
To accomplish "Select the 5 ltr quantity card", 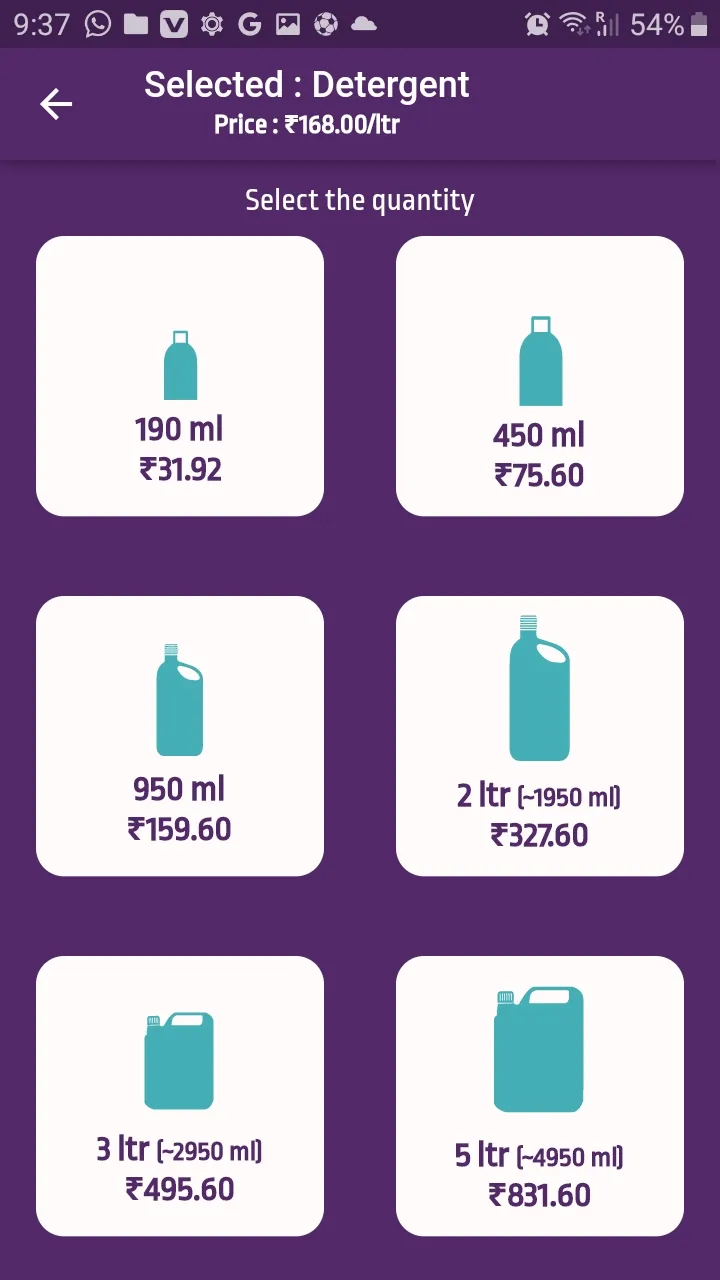I will coord(540,1095).
